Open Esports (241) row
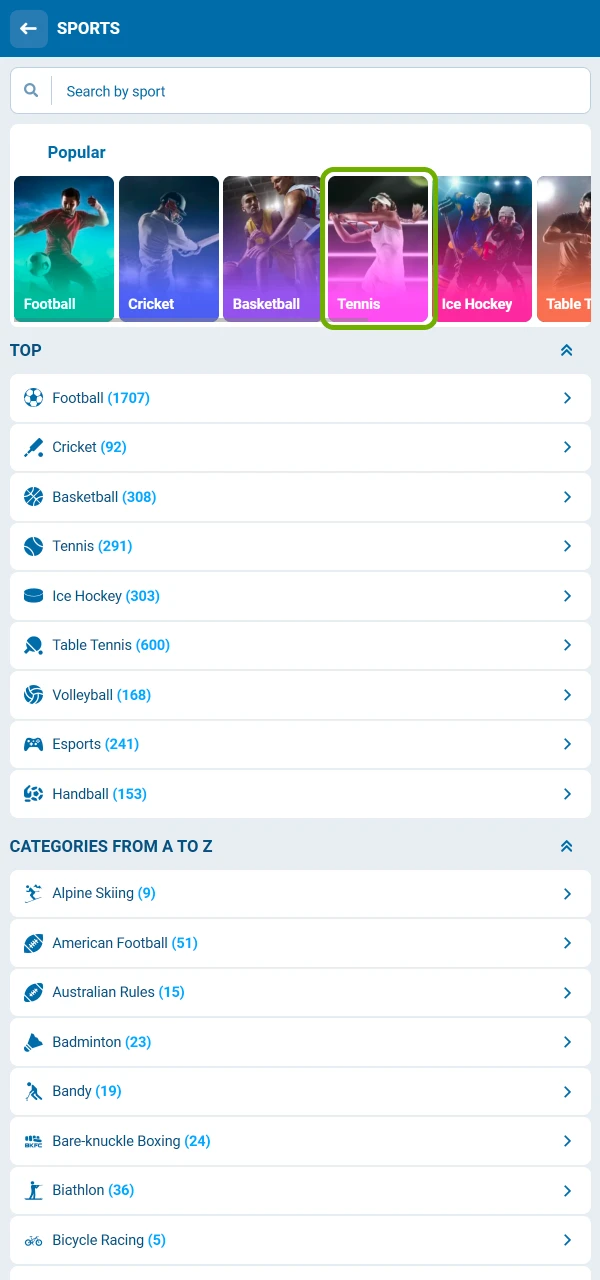This screenshot has height=1280, width=600. click(300, 744)
